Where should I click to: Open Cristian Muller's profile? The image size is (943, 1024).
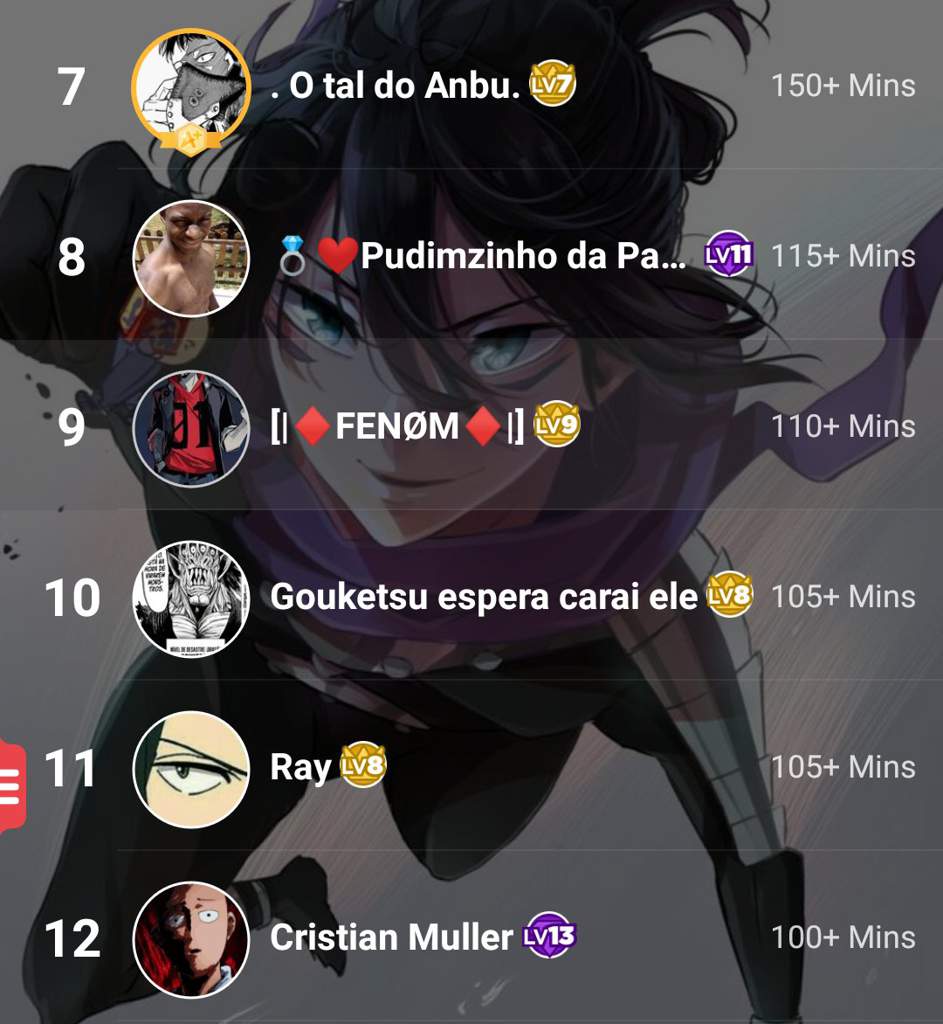coord(391,938)
